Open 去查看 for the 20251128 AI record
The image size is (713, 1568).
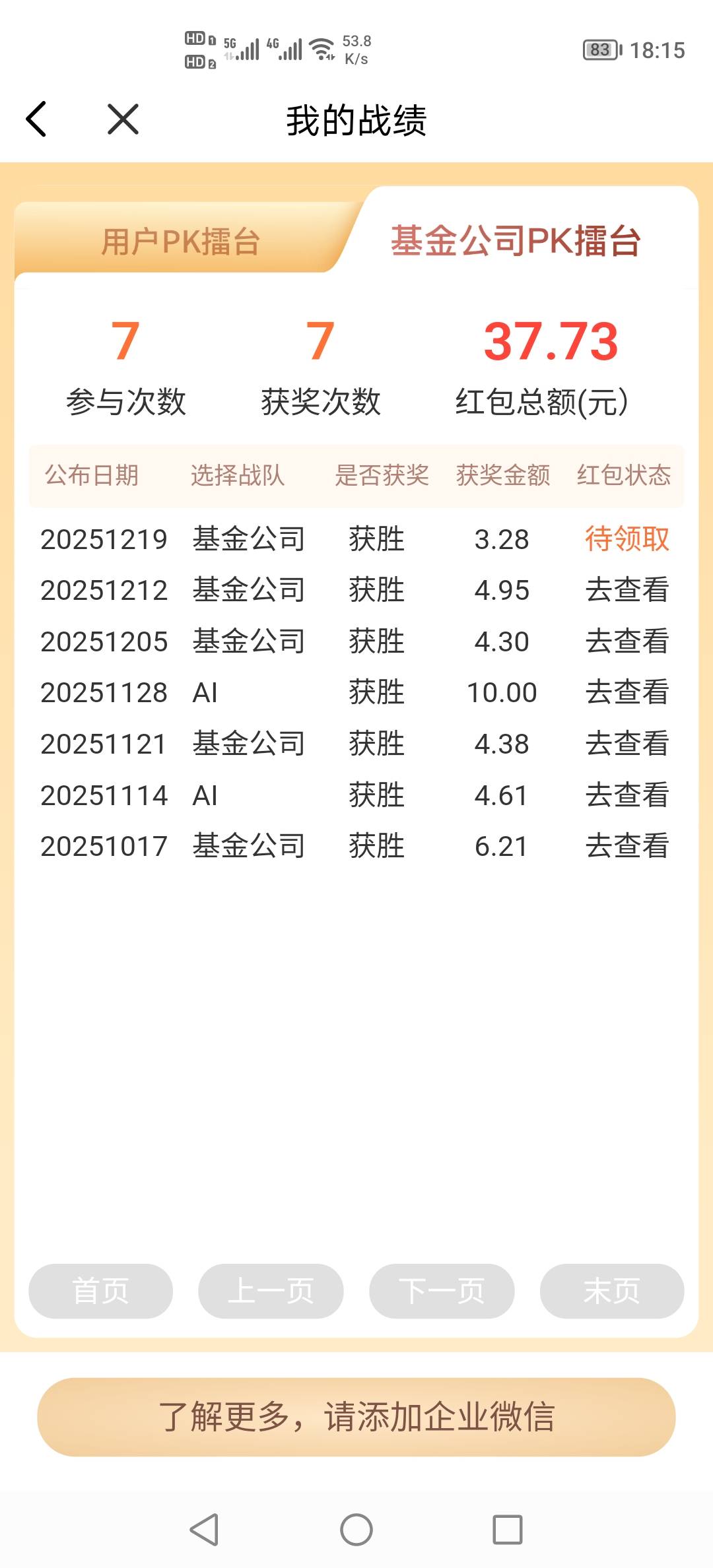pyautogui.click(x=627, y=692)
